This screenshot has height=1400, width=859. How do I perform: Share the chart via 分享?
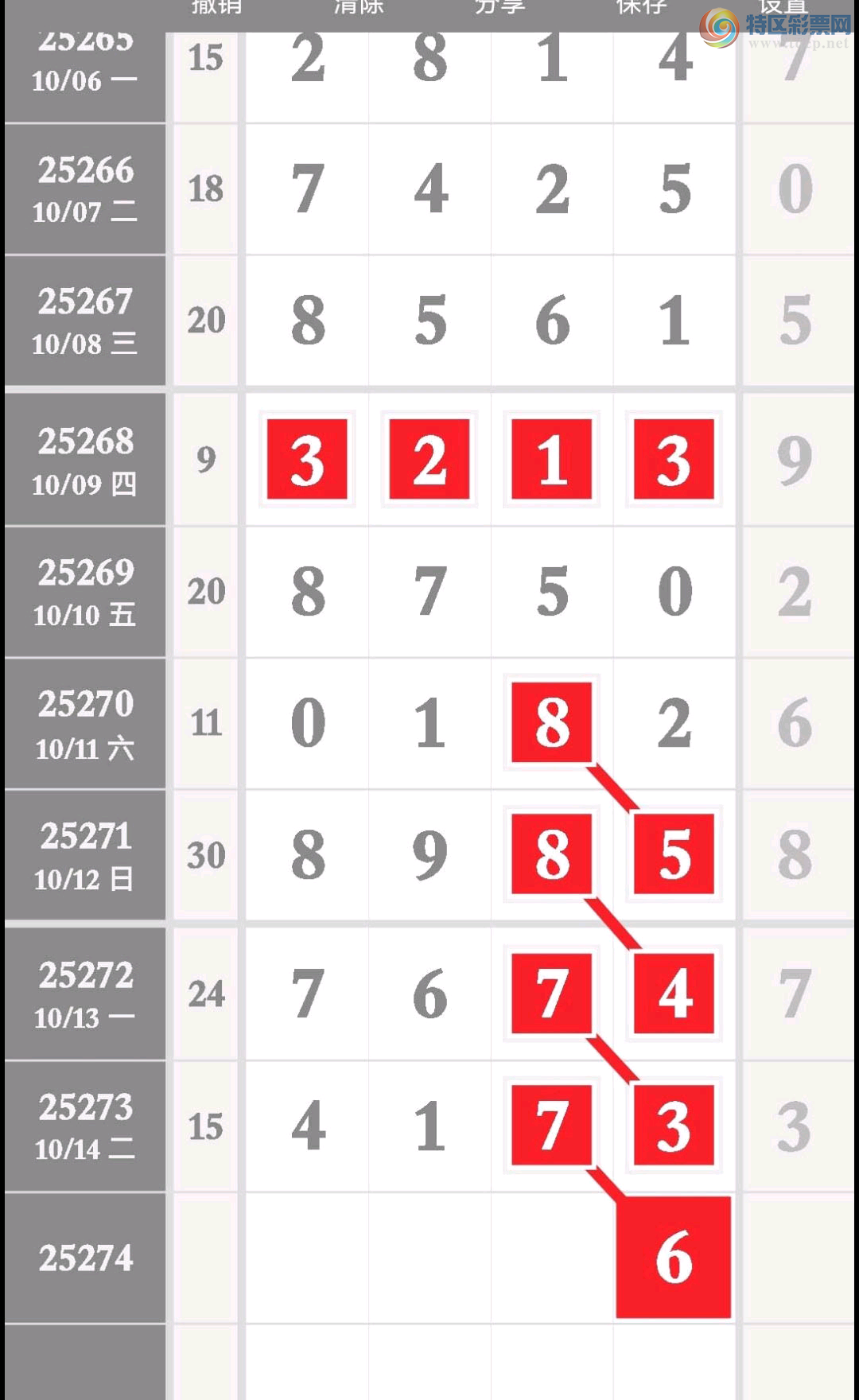point(500,7)
